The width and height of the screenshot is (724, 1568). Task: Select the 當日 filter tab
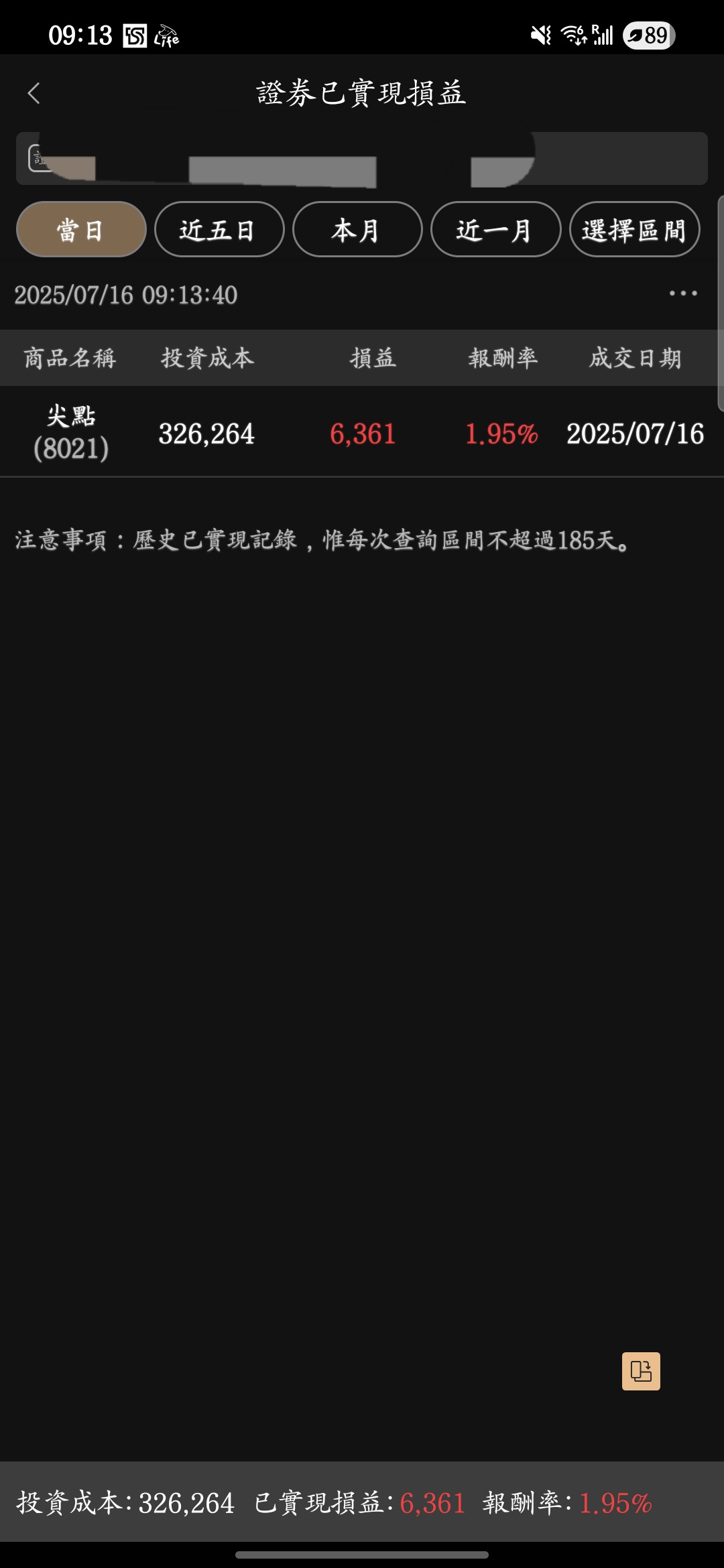tap(81, 230)
